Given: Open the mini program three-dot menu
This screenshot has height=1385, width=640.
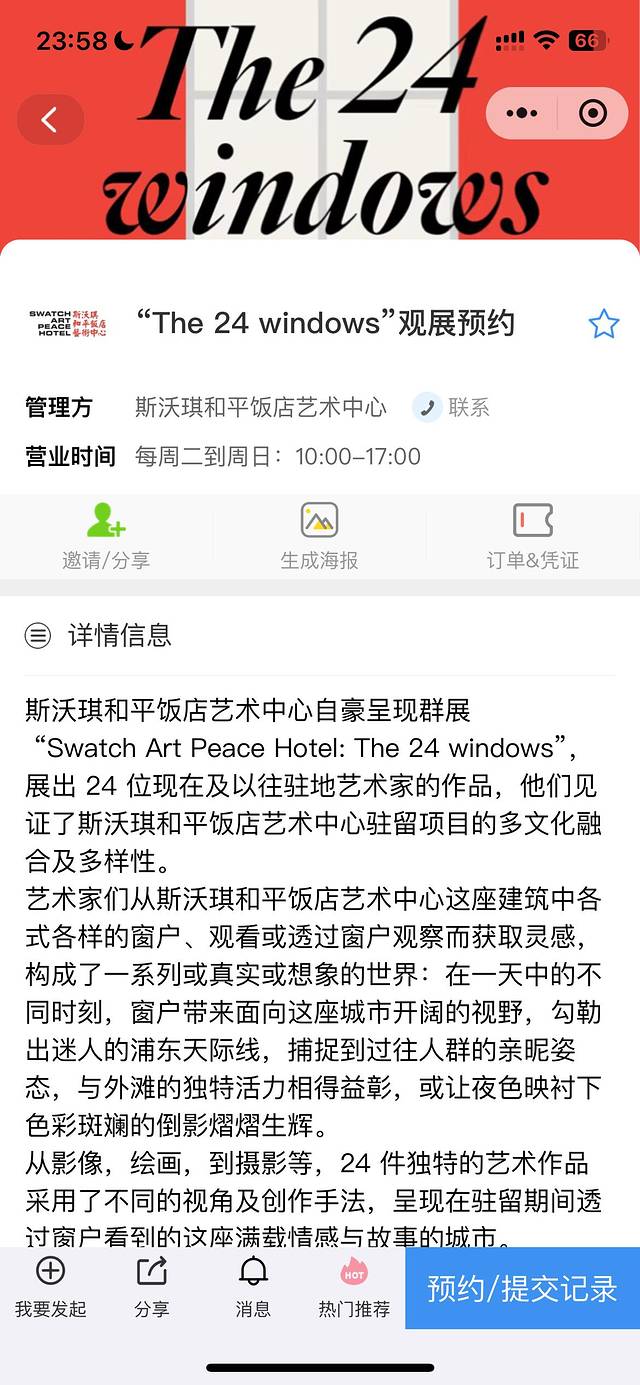Looking at the screenshot, I should 522,114.
